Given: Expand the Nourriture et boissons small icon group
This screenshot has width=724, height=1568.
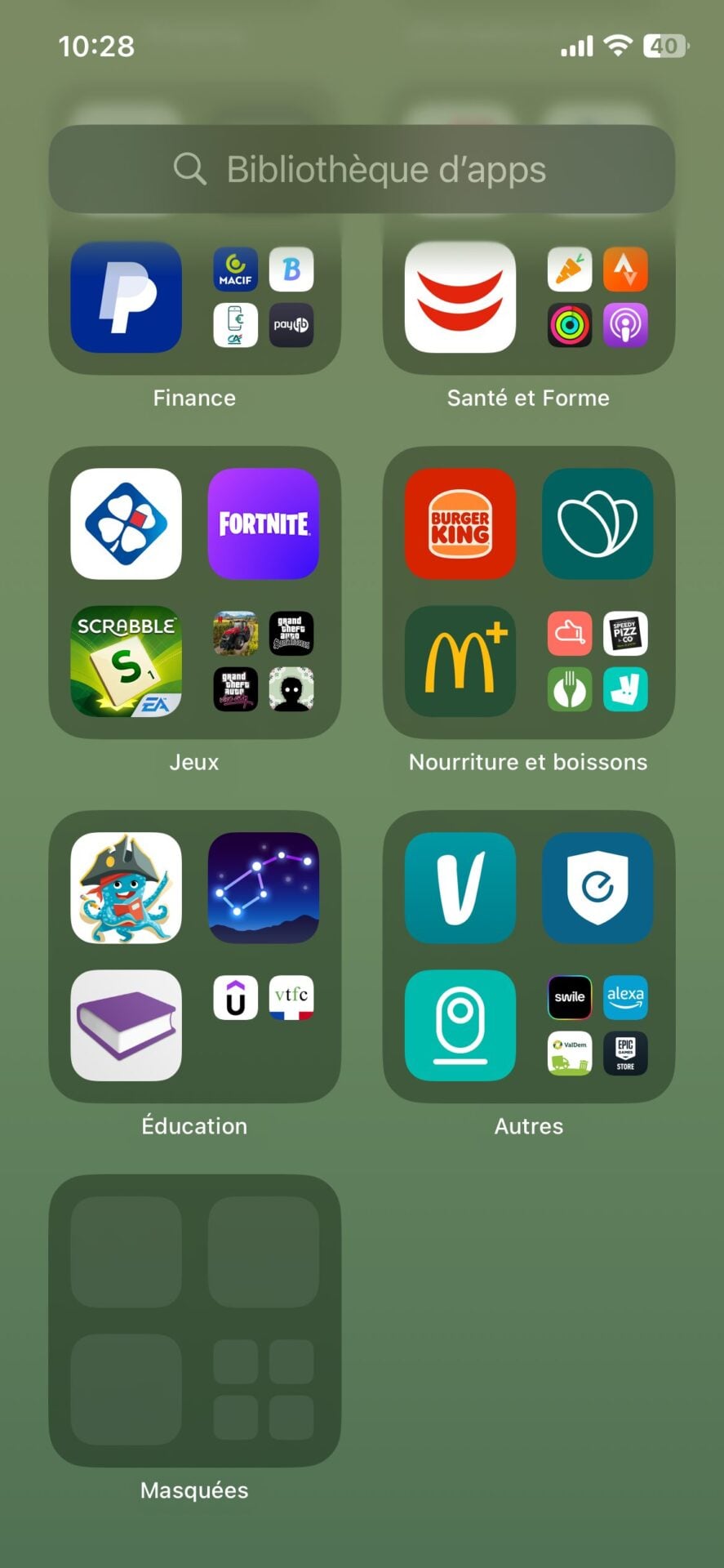Looking at the screenshot, I should click(597, 661).
